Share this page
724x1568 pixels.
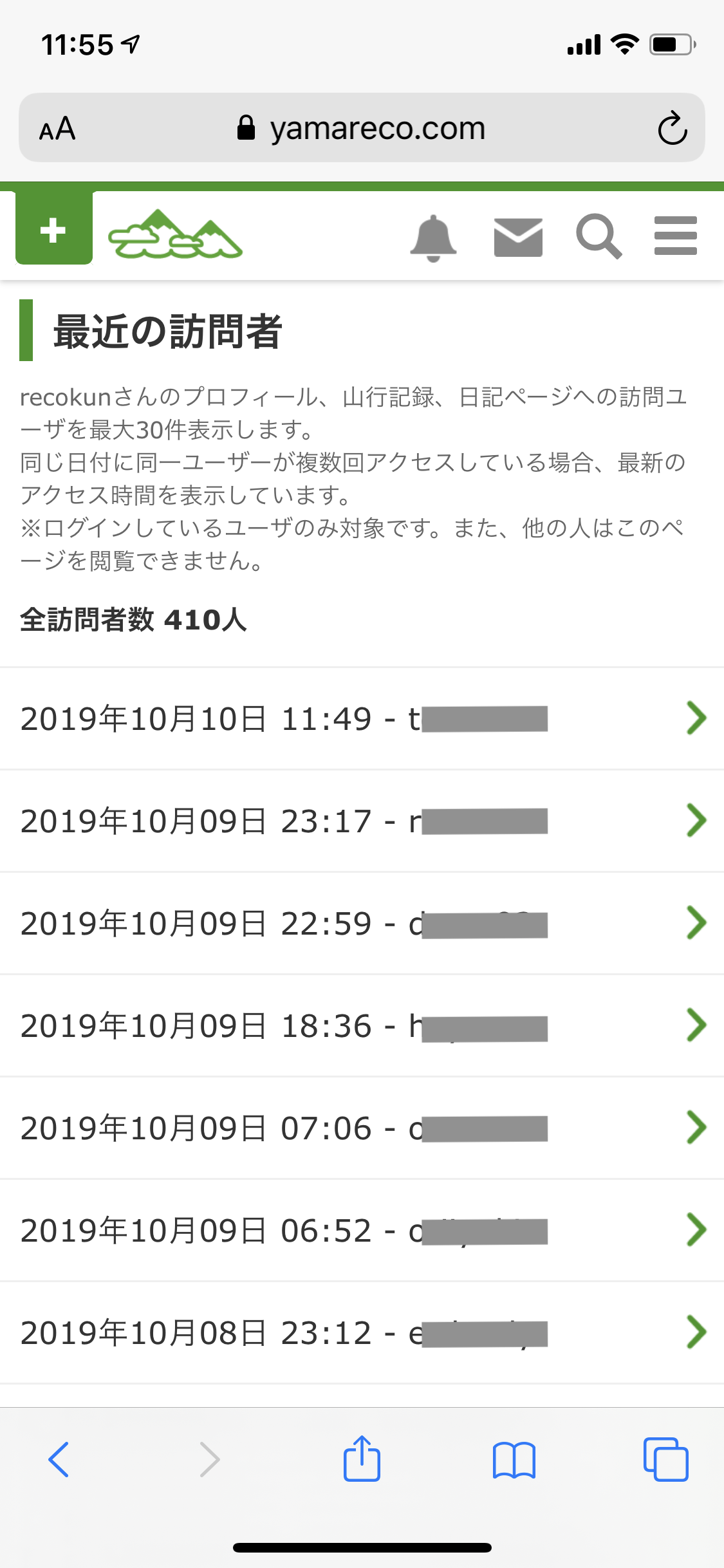click(362, 1458)
